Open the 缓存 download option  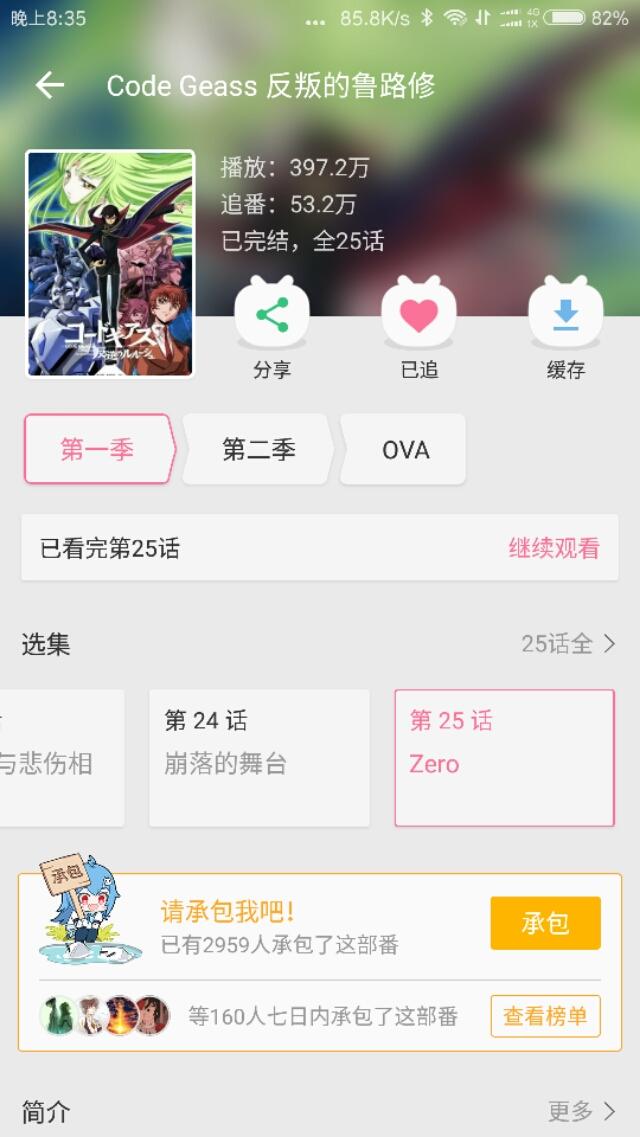coord(565,314)
